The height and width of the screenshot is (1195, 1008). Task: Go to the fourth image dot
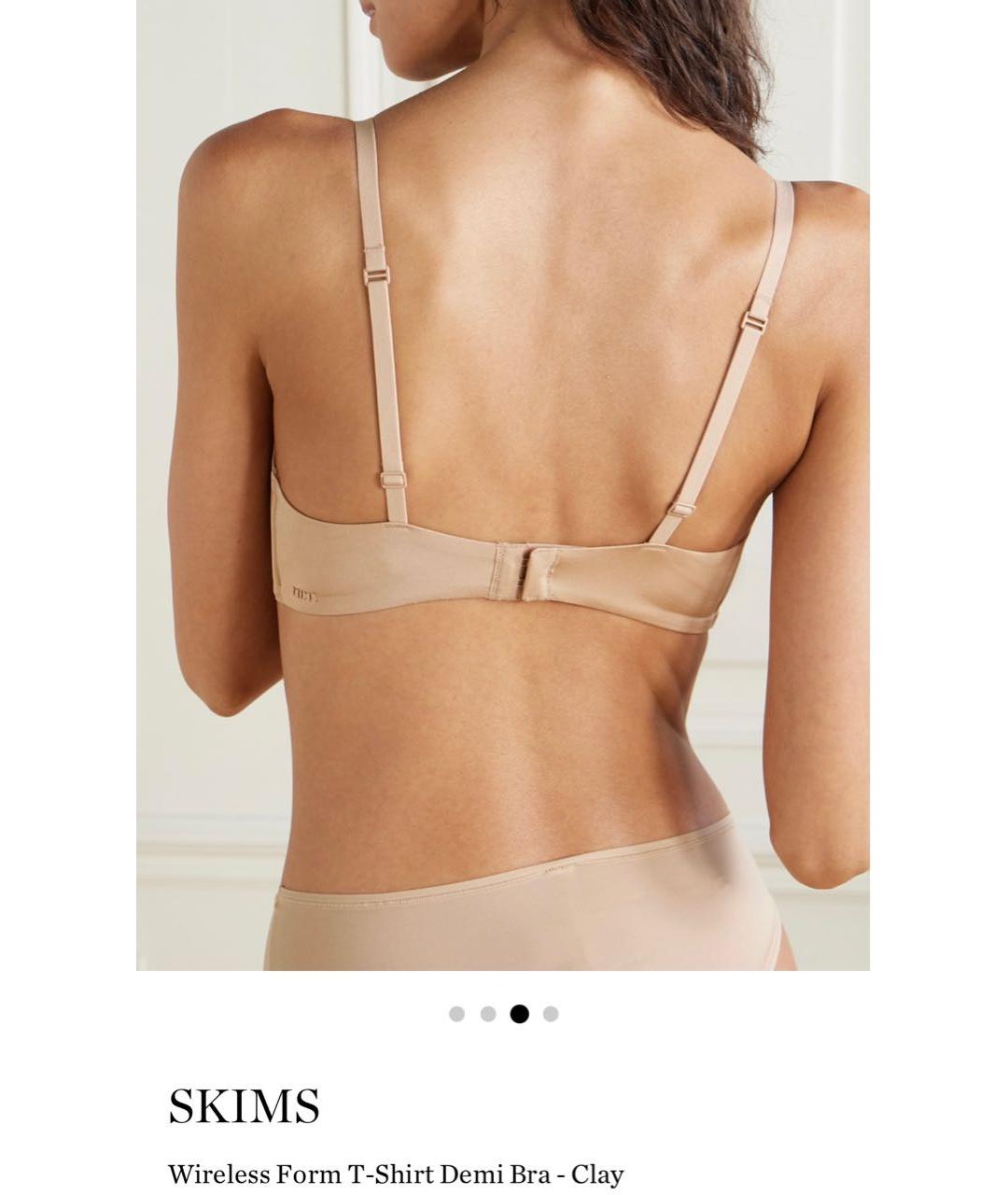point(551,1014)
